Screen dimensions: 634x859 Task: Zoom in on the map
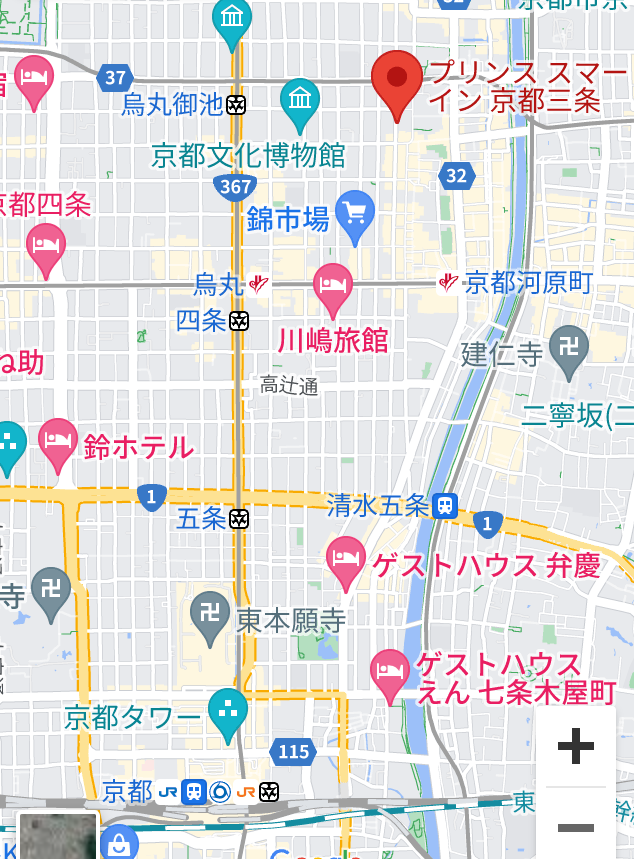(575, 747)
